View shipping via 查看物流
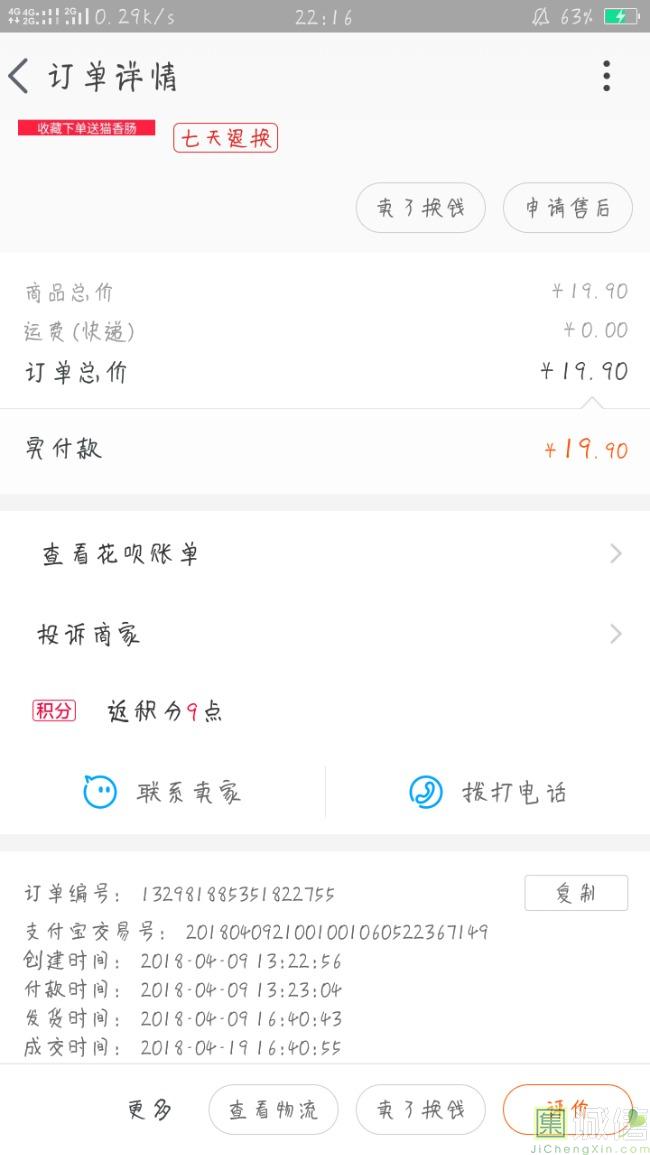Viewport: 650px width, 1155px height. click(273, 1110)
